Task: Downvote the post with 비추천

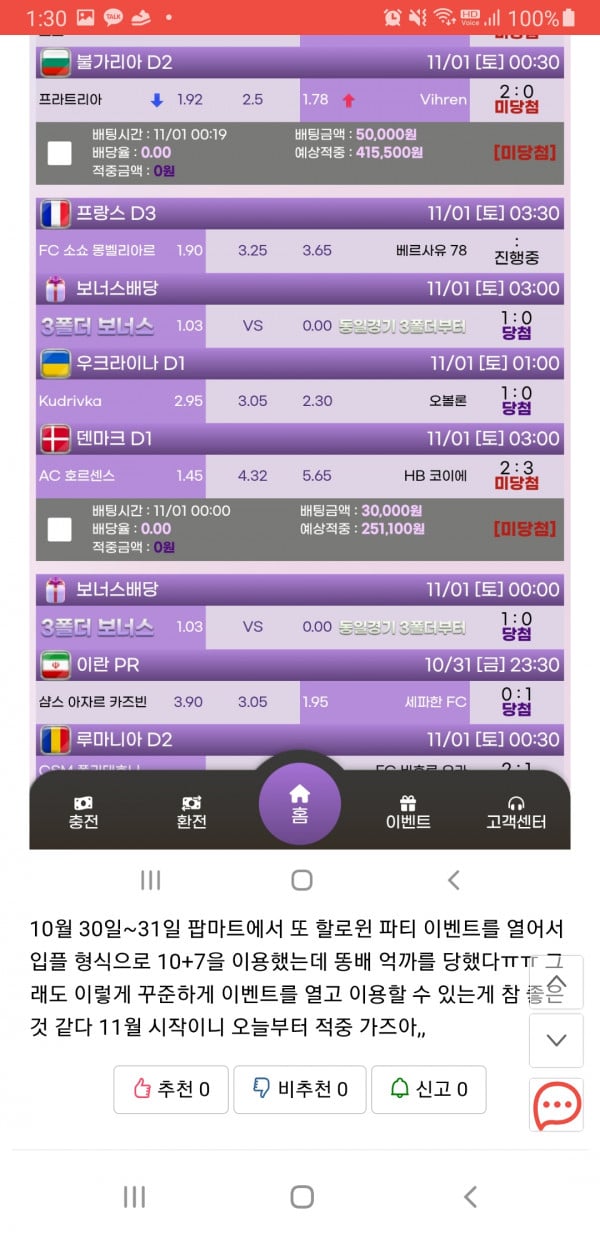Action: (x=300, y=1089)
